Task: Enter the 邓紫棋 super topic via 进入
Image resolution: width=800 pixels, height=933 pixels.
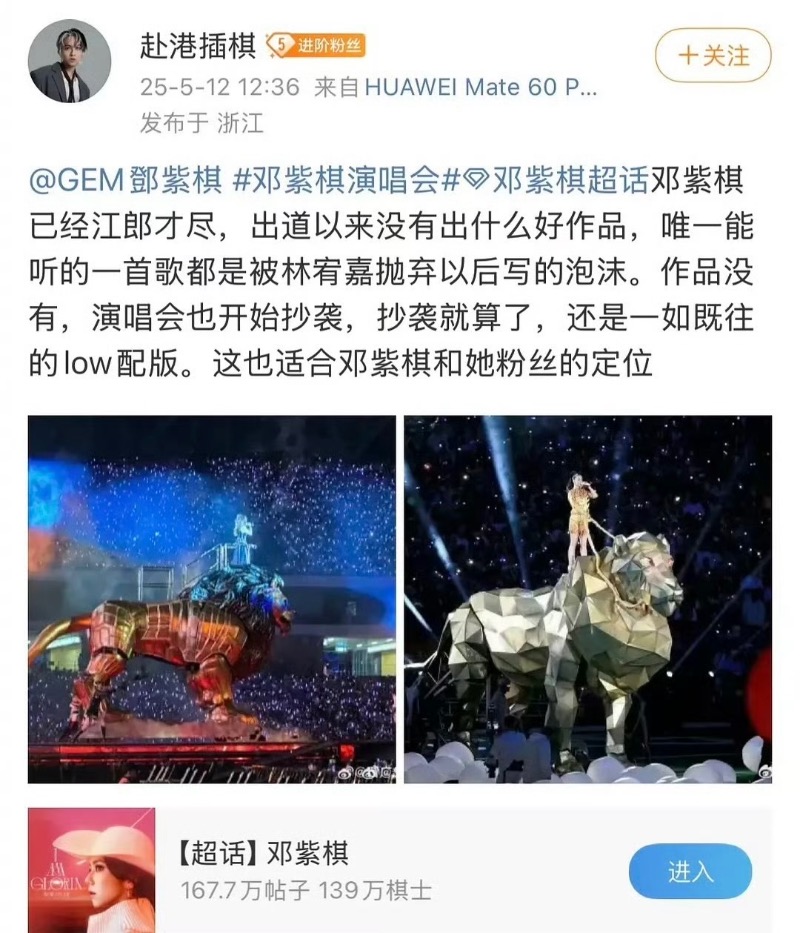Action: pyautogui.click(x=690, y=871)
